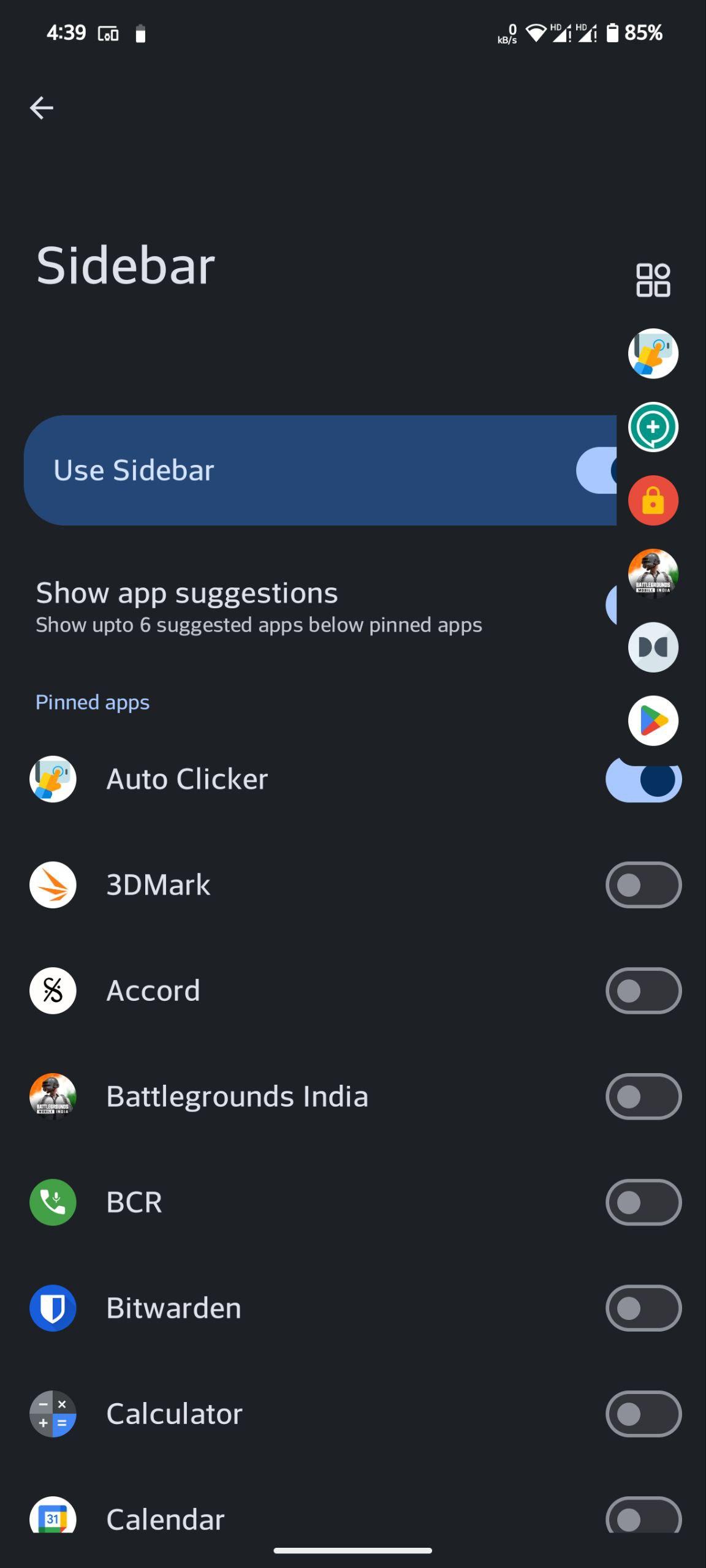The image size is (706, 1568).
Task: Switch on the Calculator toggle
Action: (x=643, y=1414)
